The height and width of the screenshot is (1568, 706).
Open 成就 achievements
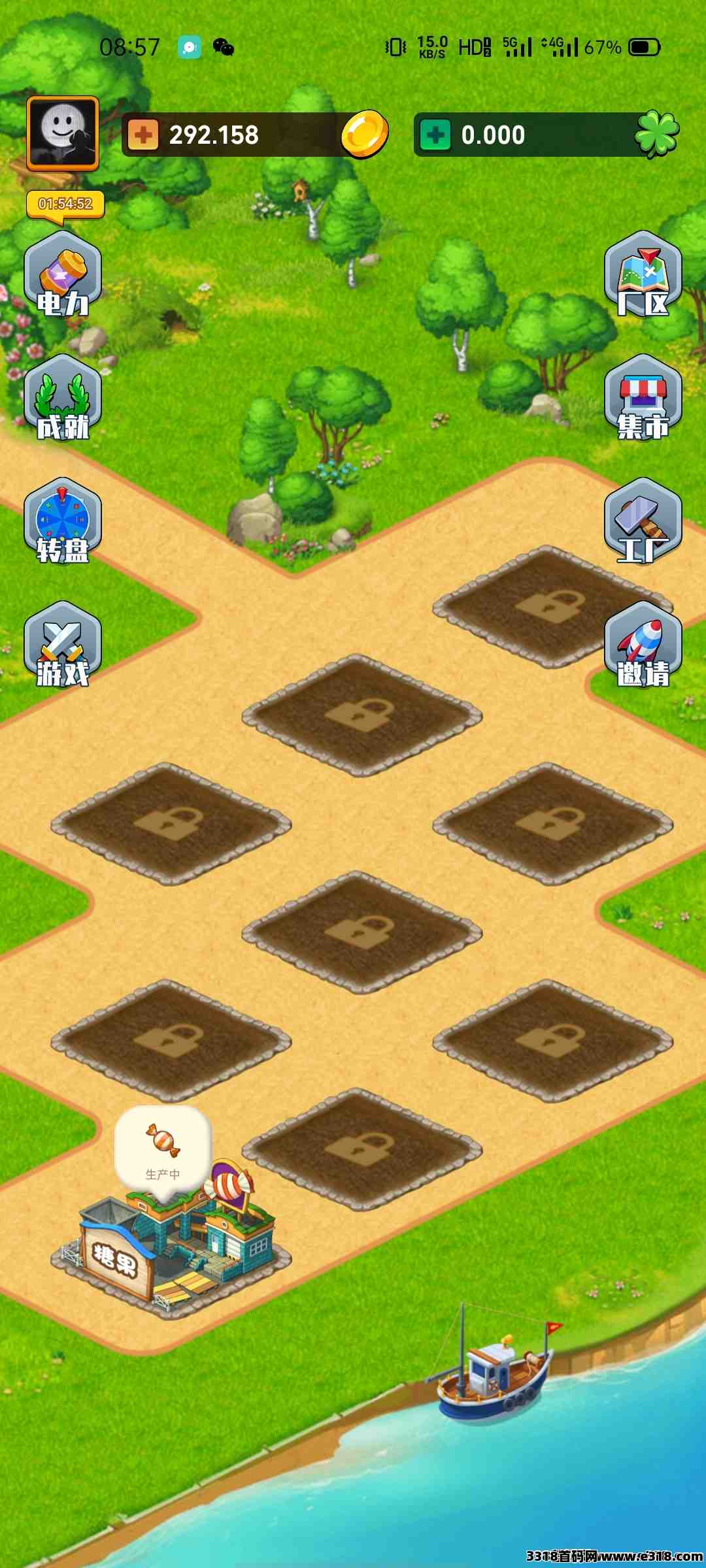[63, 398]
